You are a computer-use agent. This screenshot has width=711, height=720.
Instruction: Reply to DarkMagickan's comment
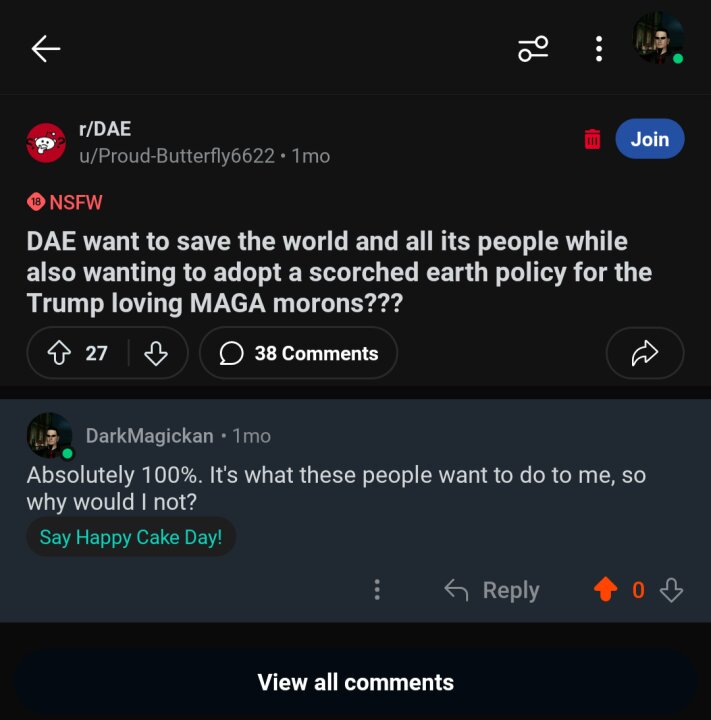[x=492, y=590]
